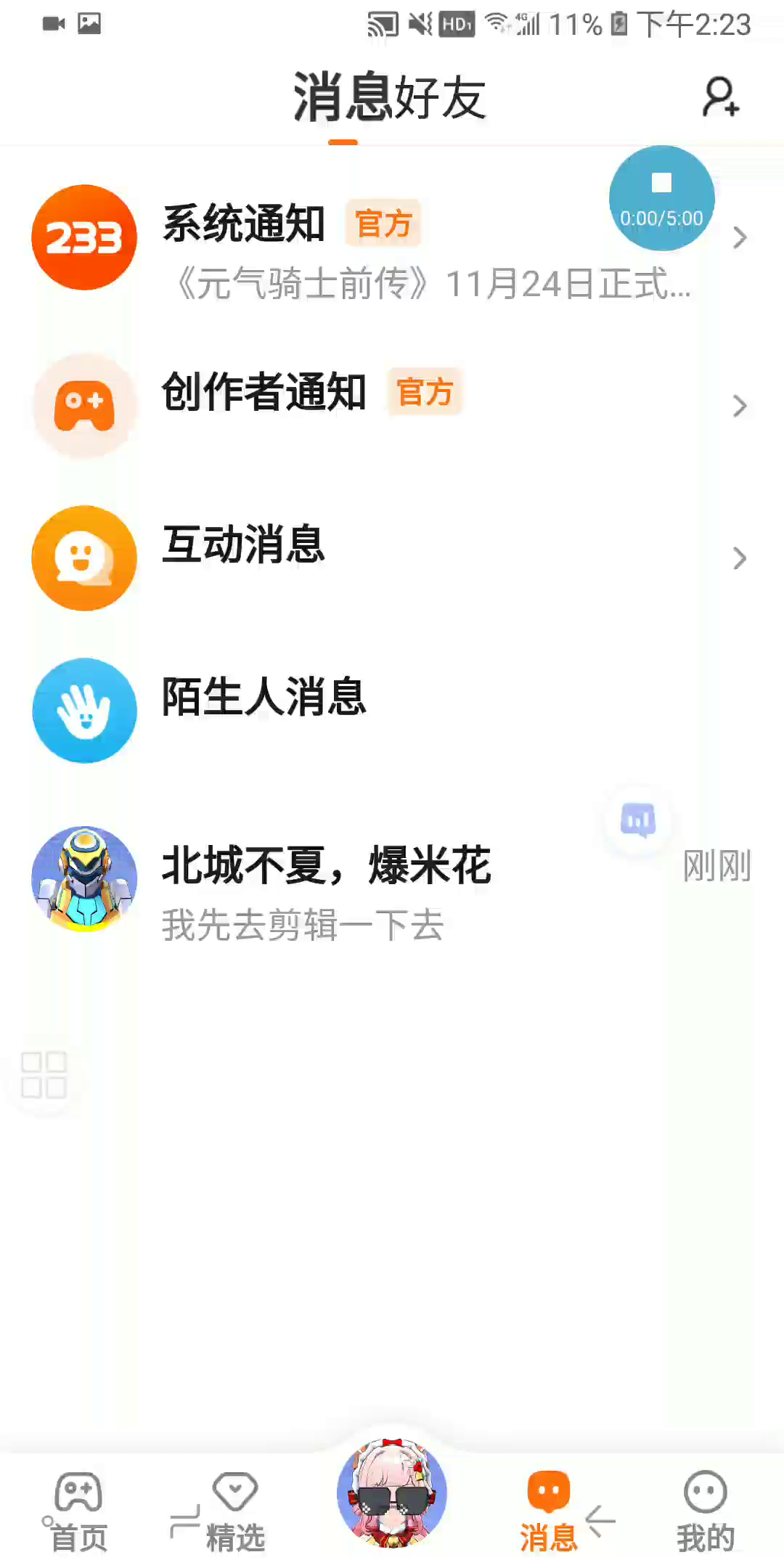Open 互动消息 row
The image size is (784, 1568).
[392, 558]
